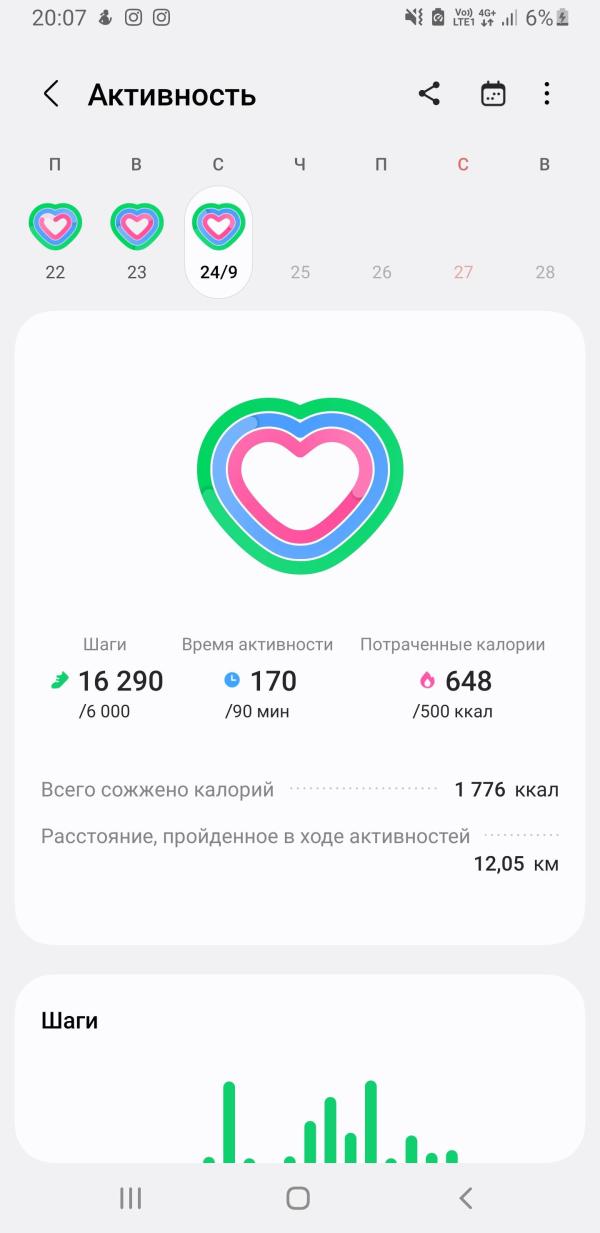Viewport: 600px width, 1233px height.
Task: Open the calendar date picker
Action: pos(493,95)
